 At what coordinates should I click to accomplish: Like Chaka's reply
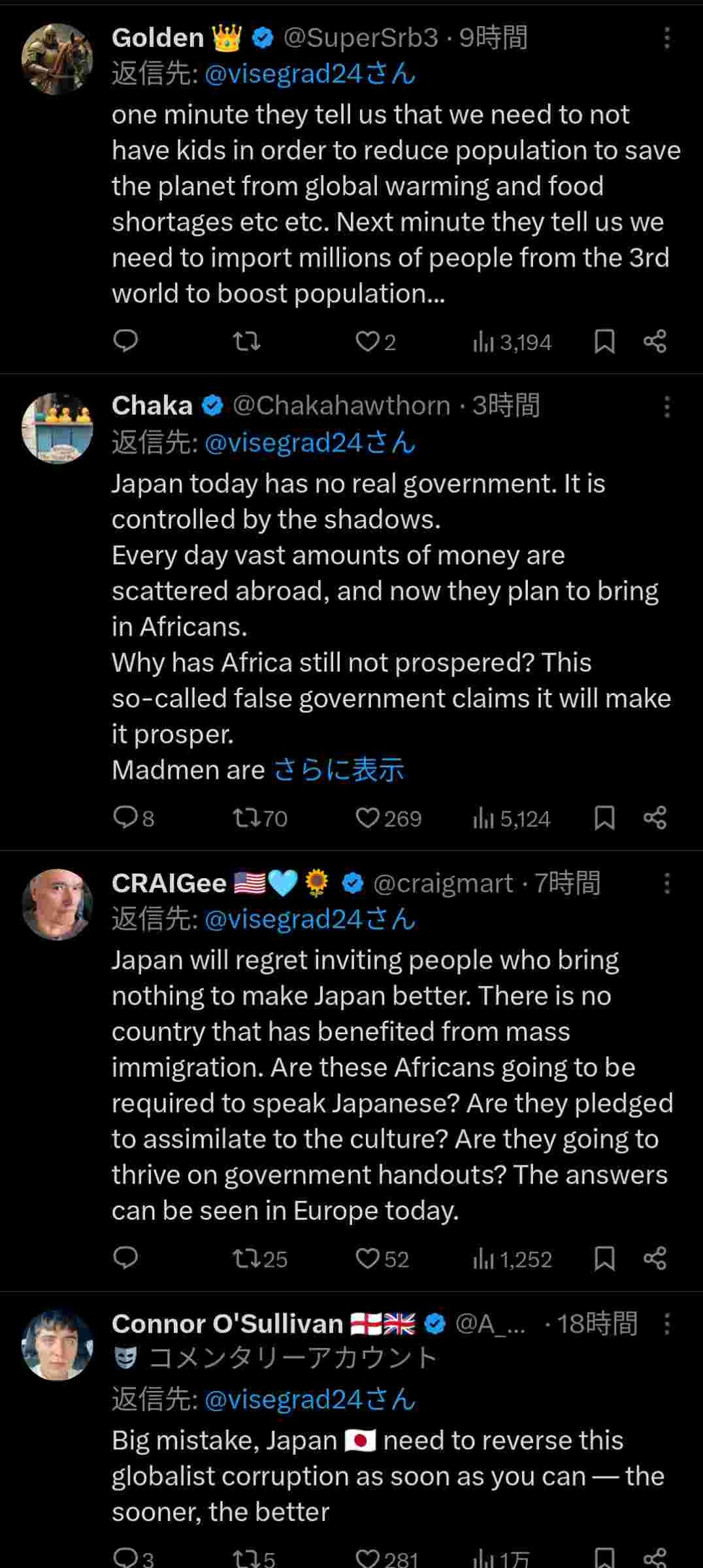coord(368,818)
